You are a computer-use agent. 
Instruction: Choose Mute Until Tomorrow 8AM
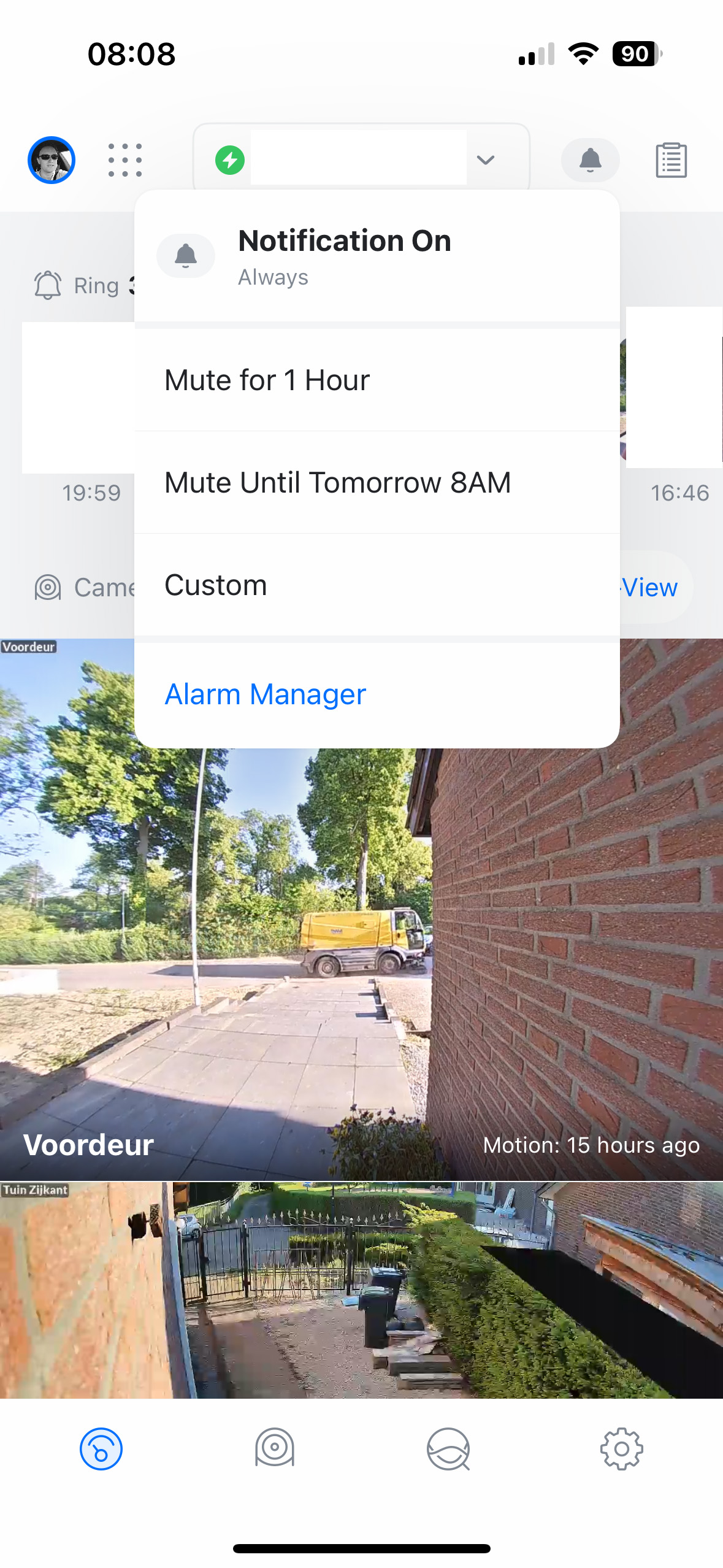click(377, 482)
